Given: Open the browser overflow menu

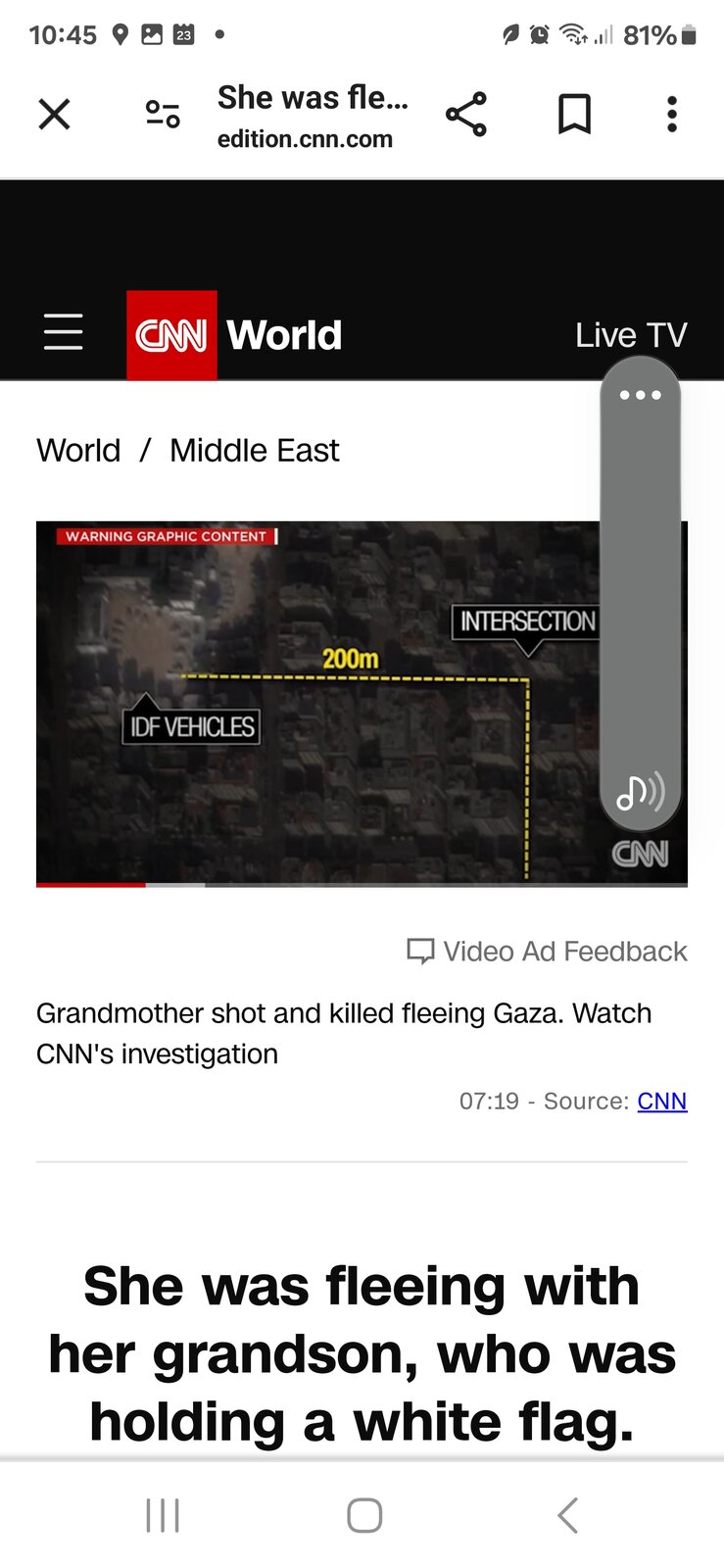Looking at the screenshot, I should 671,115.
